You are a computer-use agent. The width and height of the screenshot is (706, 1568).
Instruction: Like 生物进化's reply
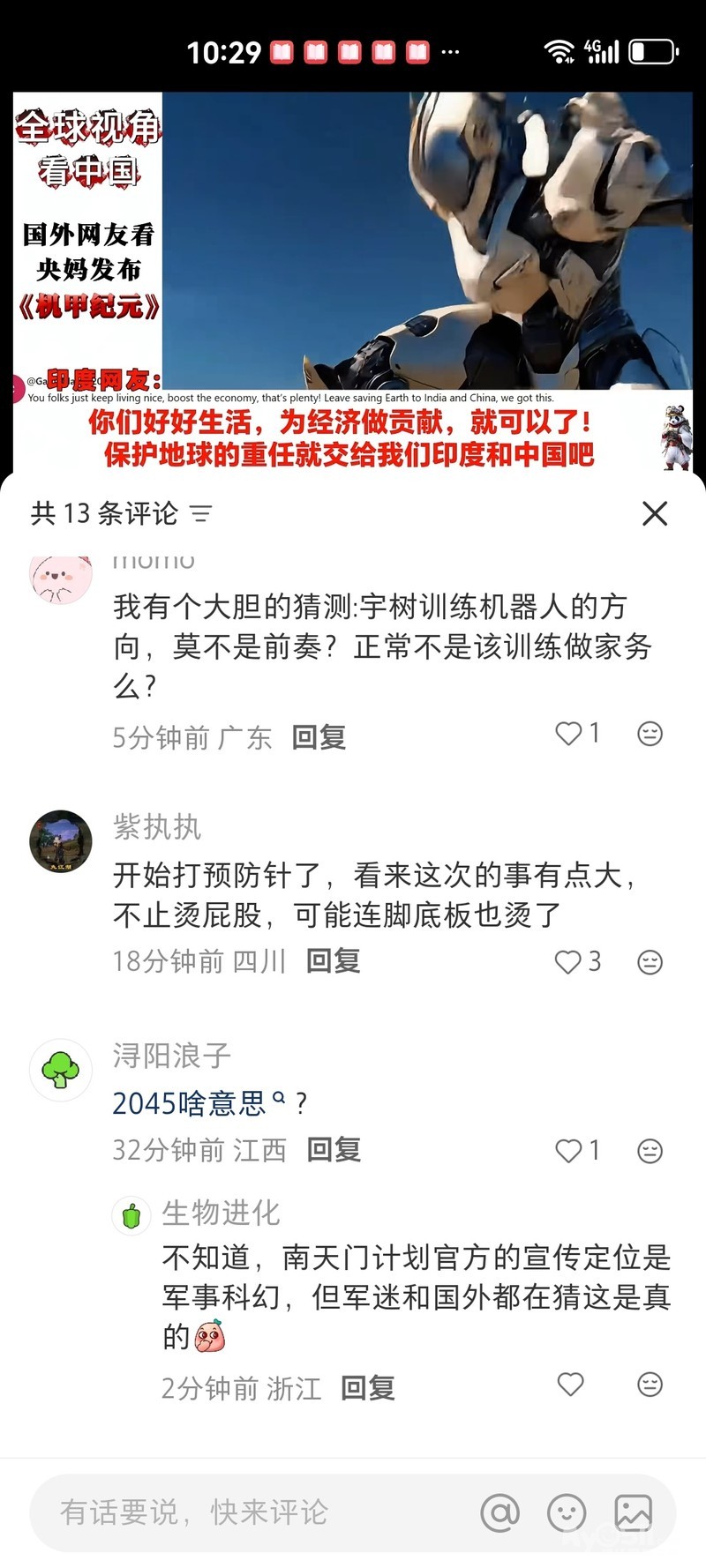pos(570,1385)
